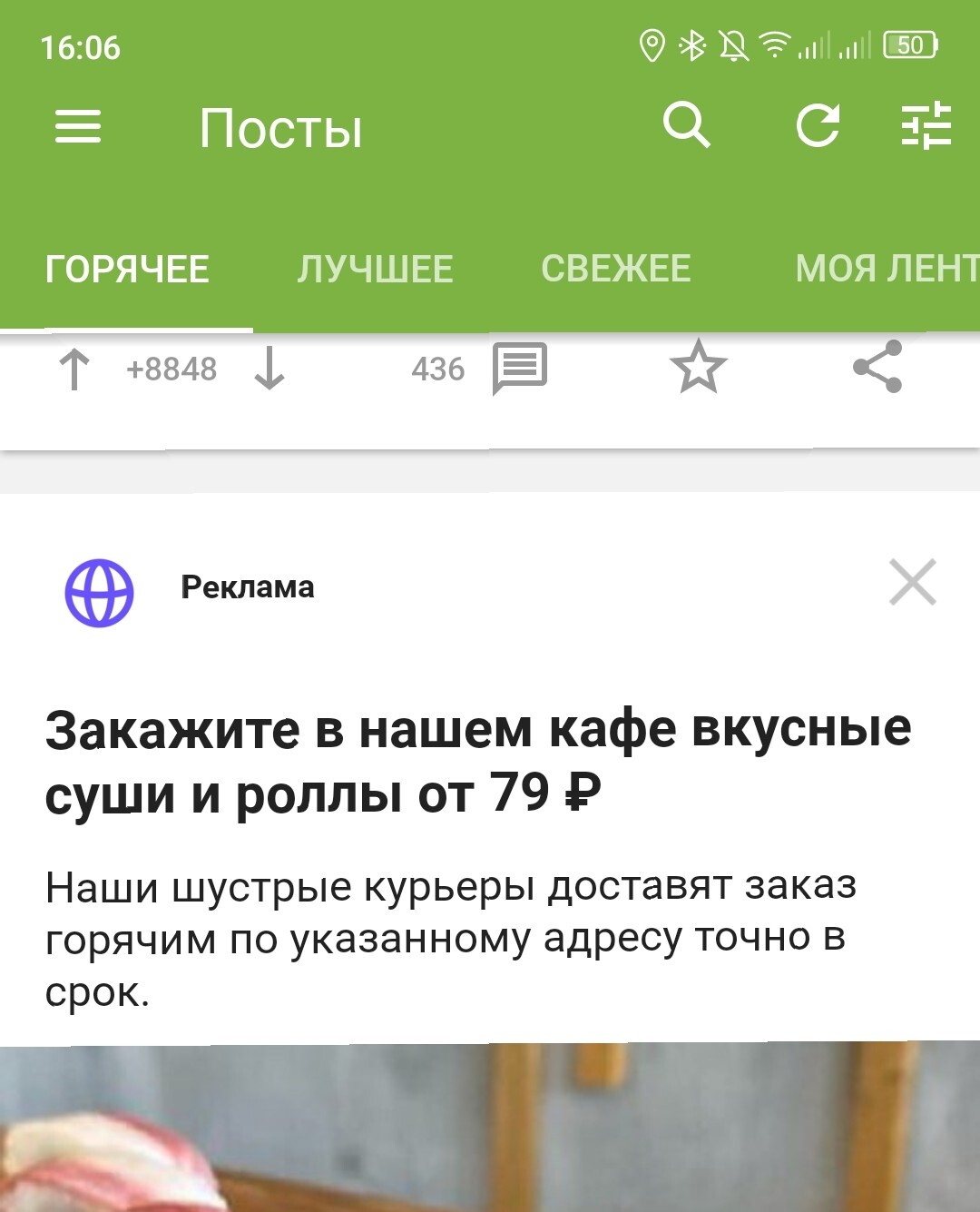Upvote the post rated +8848

[x=74, y=370]
